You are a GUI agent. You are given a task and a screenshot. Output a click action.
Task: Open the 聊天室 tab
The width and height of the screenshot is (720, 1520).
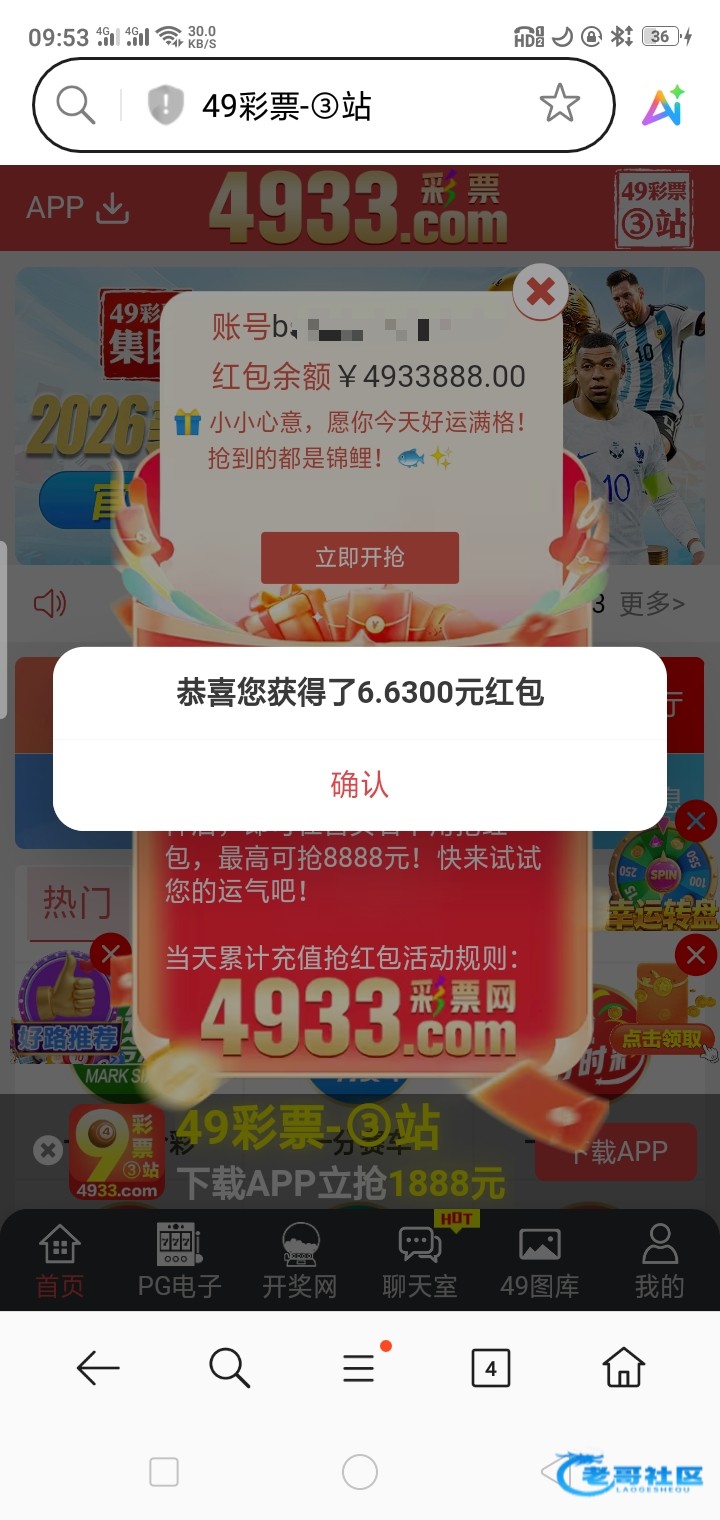point(420,1262)
